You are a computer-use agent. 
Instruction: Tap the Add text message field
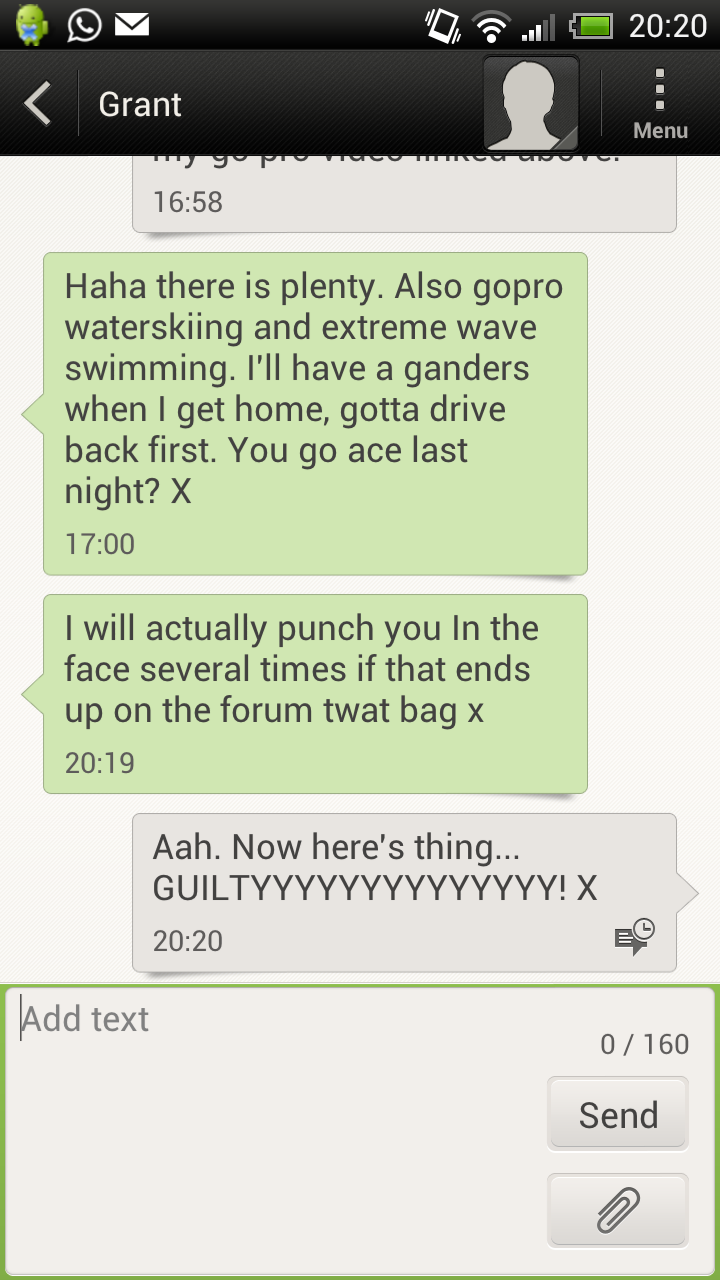(x=300, y=1020)
